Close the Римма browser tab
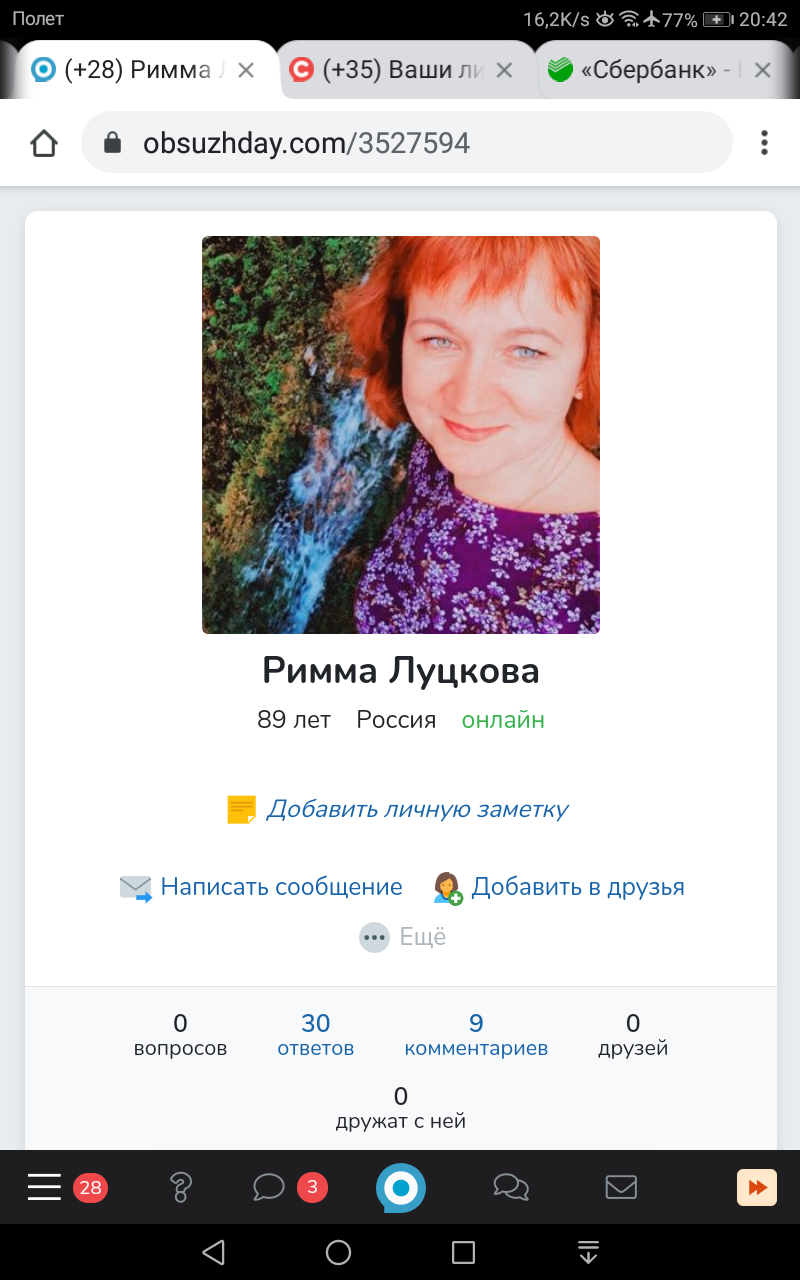This screenshot has width=800, height=1280. pyautogui.click(x=246, y=71)
